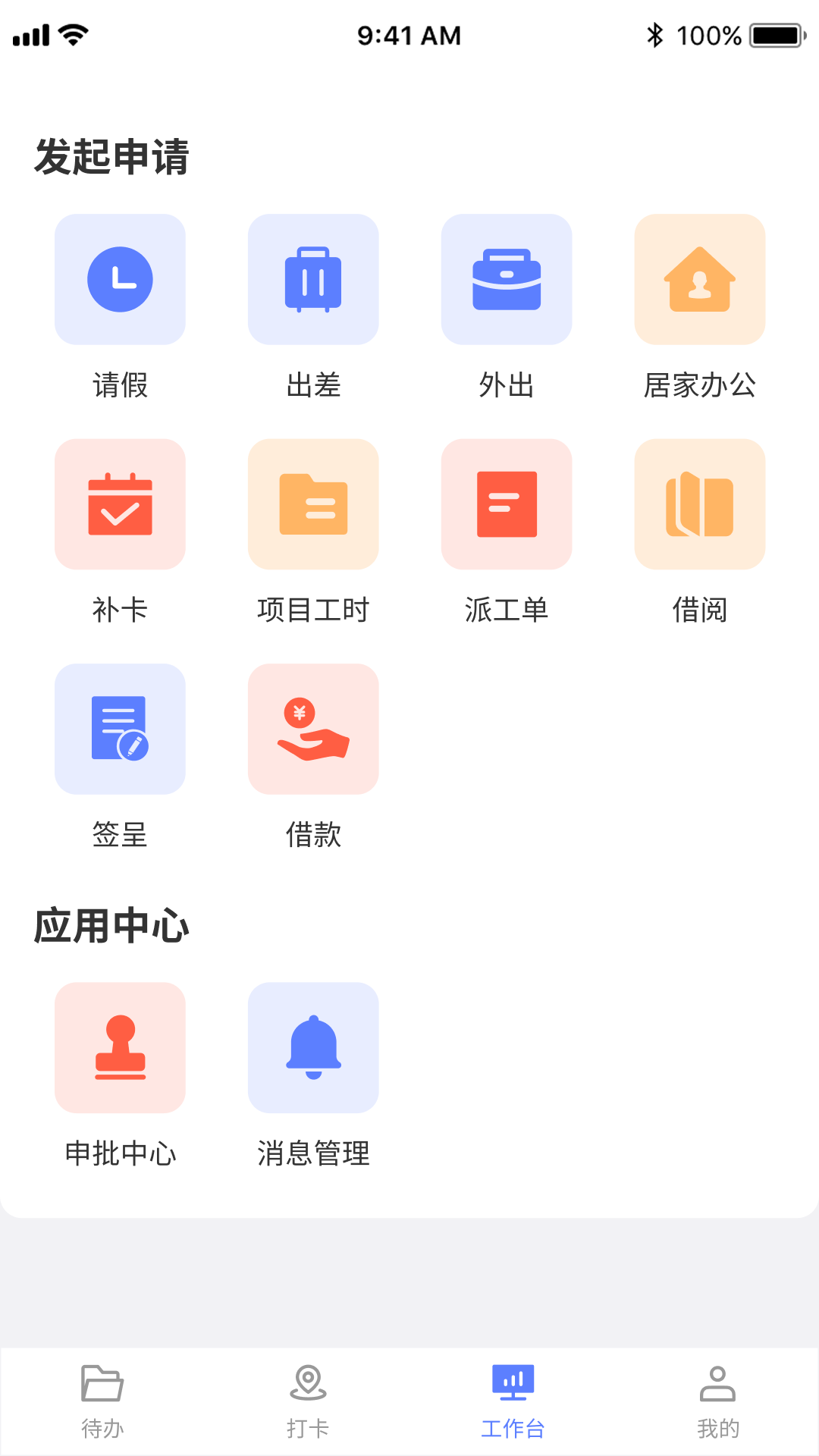Open the 项目工时 folder icon
819x1456 pixels.
[313, 503]
